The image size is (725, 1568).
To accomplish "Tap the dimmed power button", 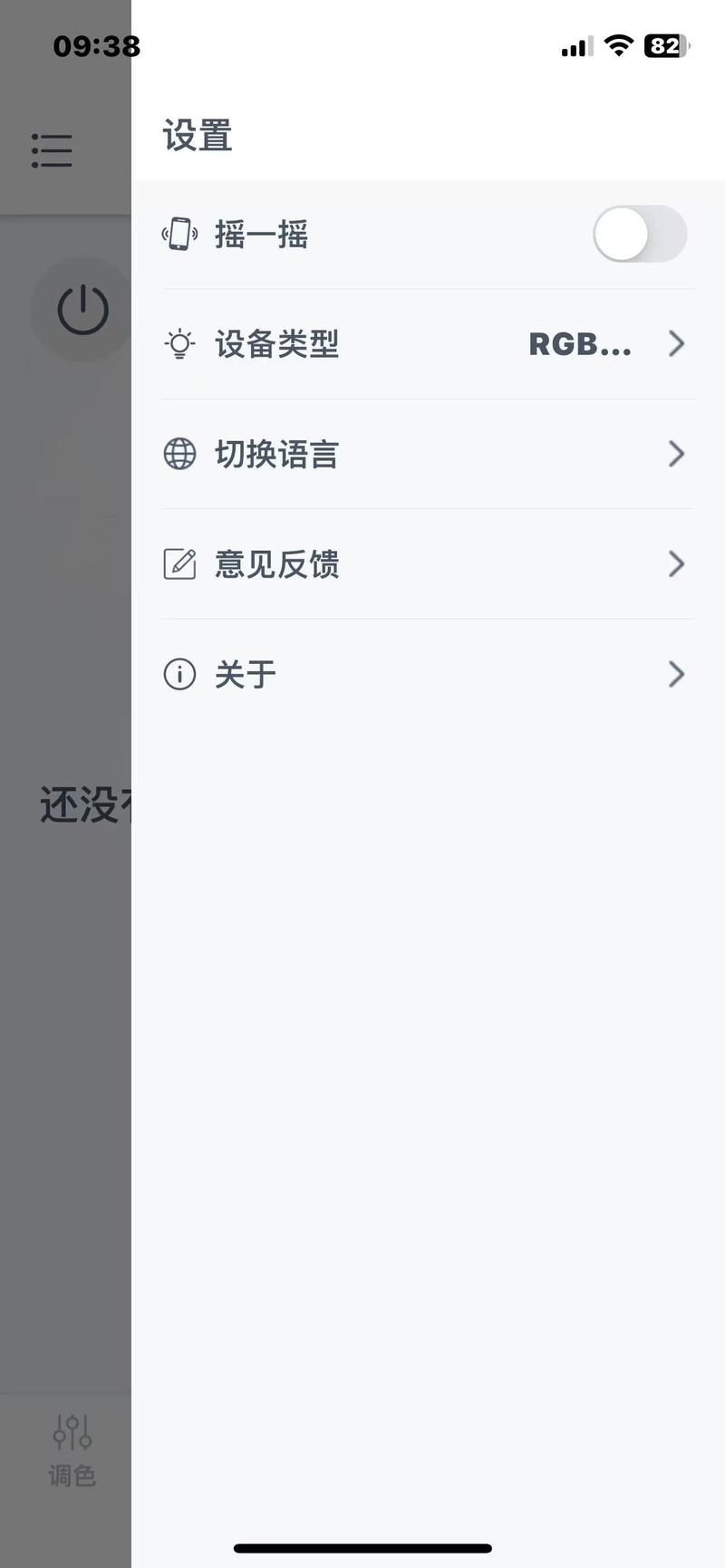I will (x=82, y=310).
